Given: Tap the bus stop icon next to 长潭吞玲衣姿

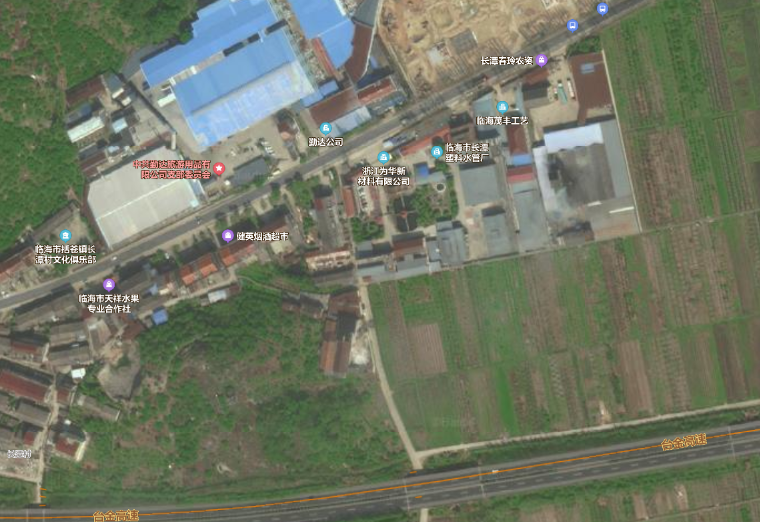Looking at the screenshot, I should coord(572,26).
